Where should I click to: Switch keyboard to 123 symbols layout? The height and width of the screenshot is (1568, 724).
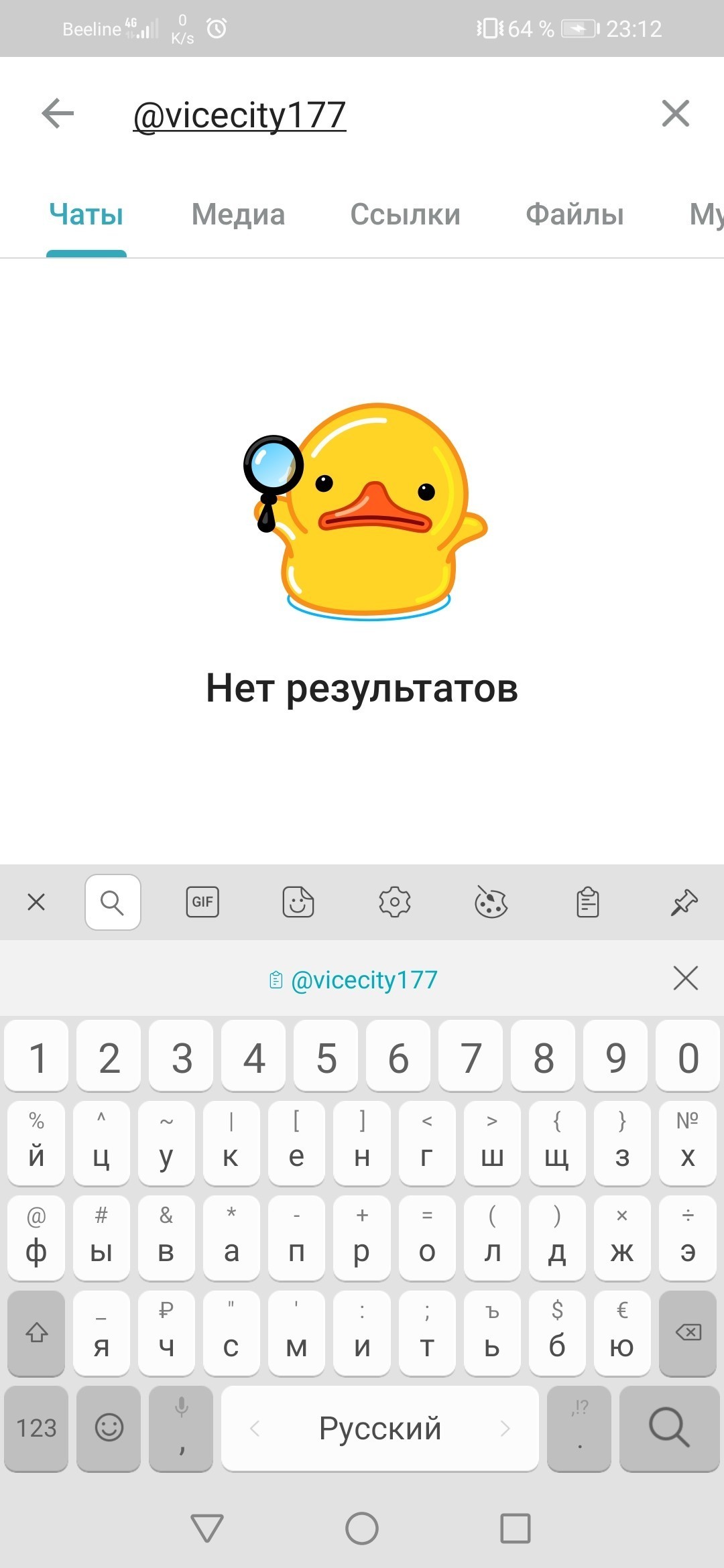coord(36,1428)
